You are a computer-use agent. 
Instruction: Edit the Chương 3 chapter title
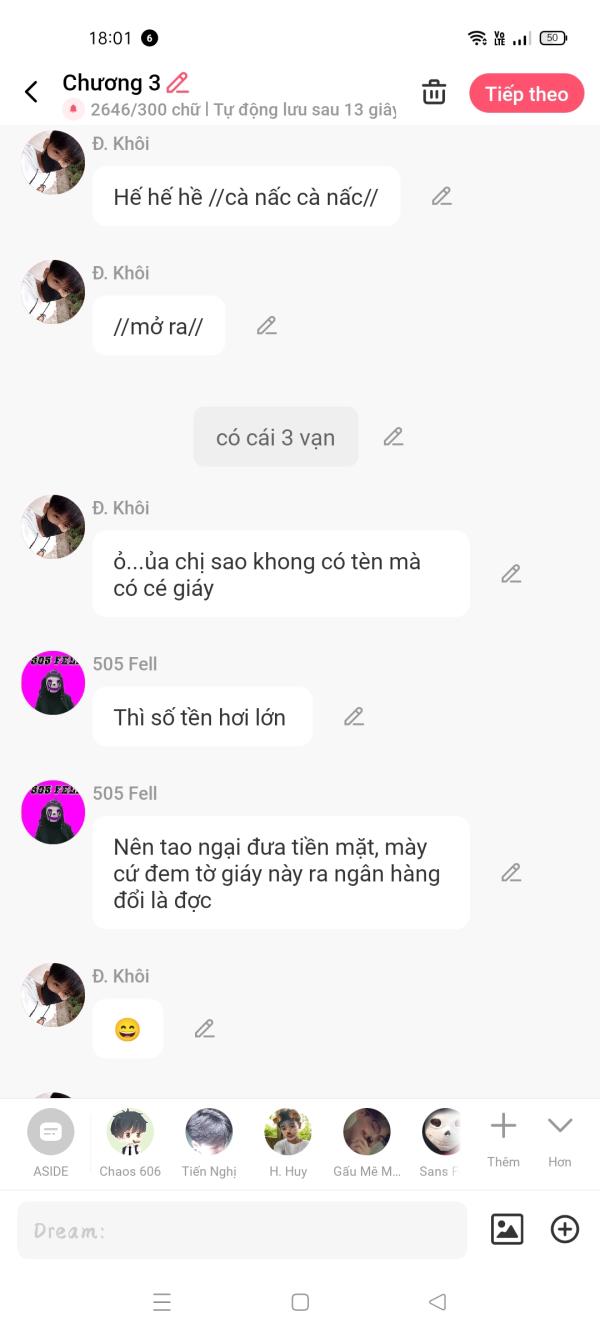click(178, 83)
